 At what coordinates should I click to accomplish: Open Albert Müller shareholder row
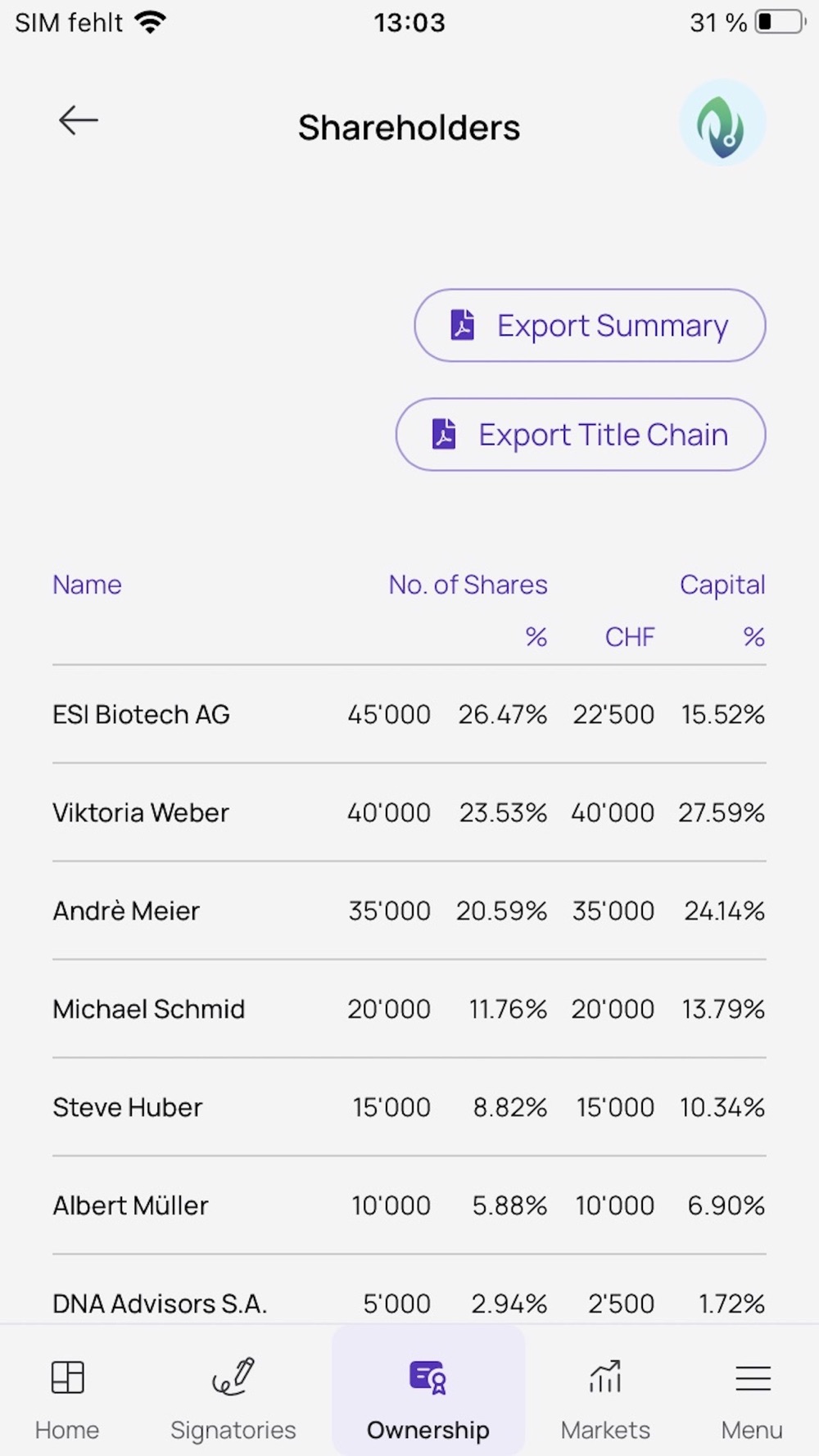pos(409,1205)
